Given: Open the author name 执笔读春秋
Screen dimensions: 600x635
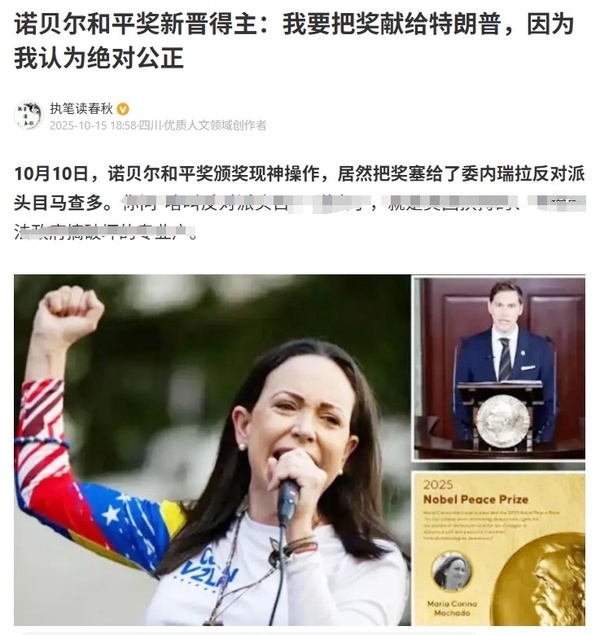Looking at the screenshot, I should [82, 108].
